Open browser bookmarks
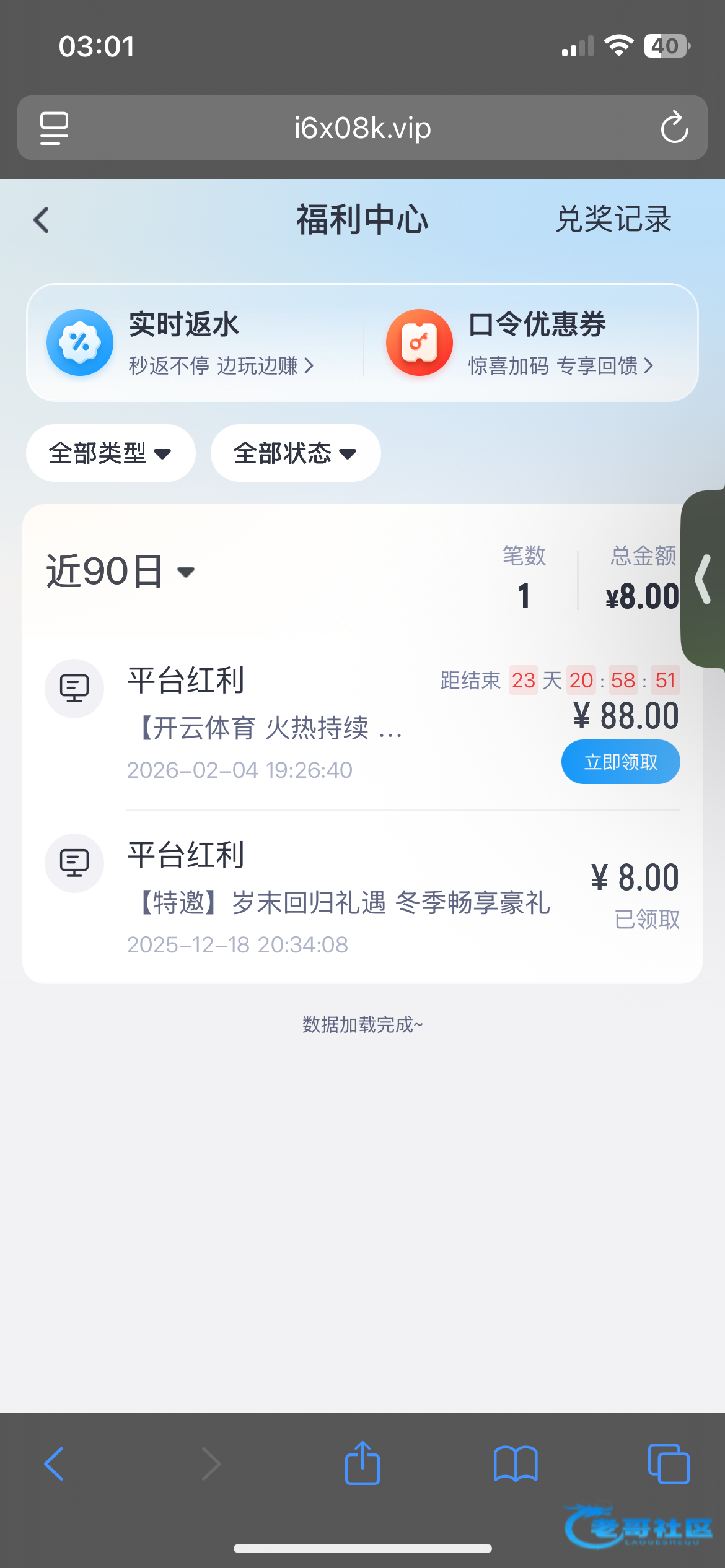The image size is (725, 1568). tap(516, 1464)
